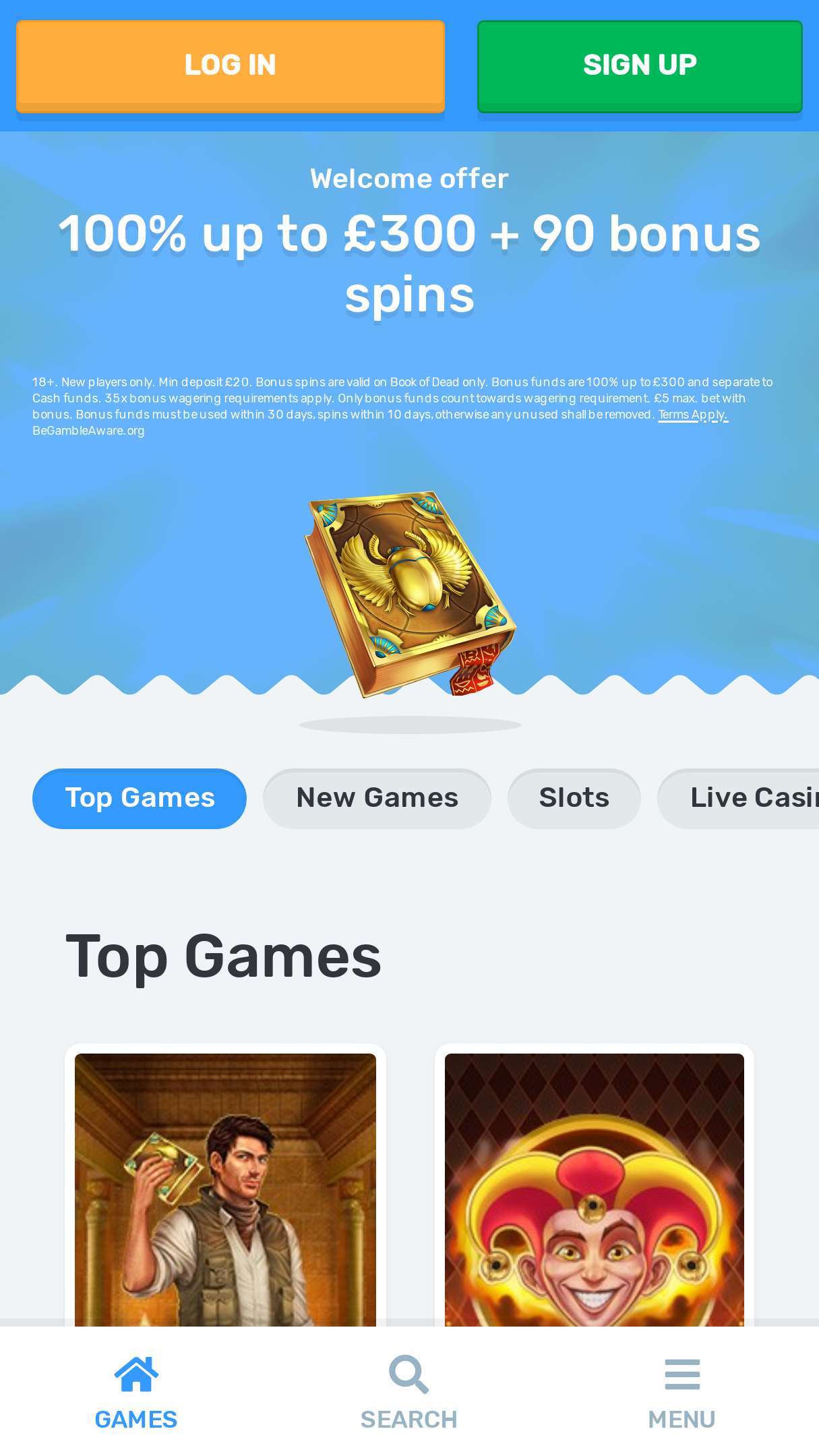Open the Live Casino category
819x1456 pixels.
click(x=739, y=798)
